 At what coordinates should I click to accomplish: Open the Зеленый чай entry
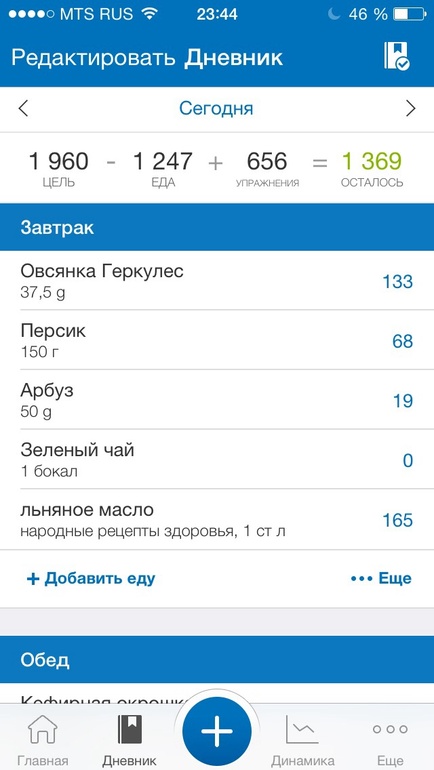click(217, 459)
